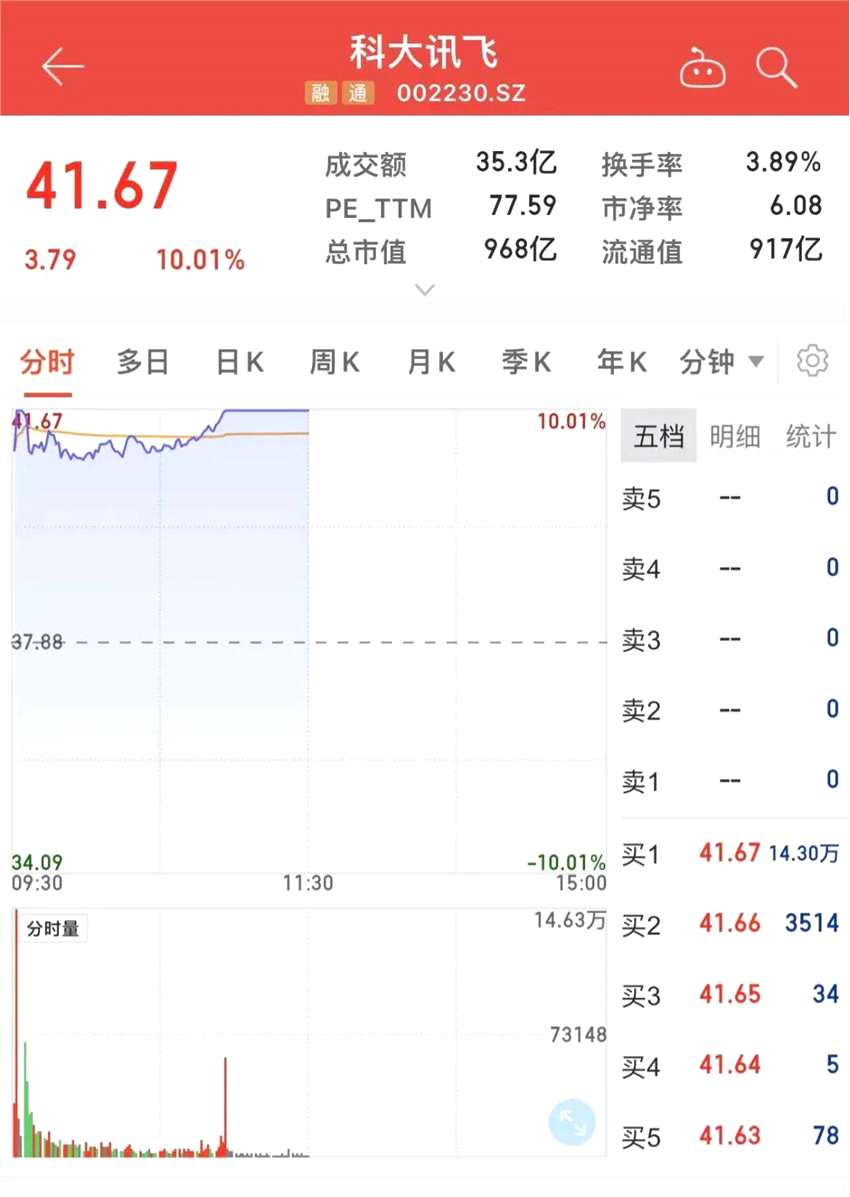Switch to the 多日 chart tab
Viewport: 850px width, 1197px height.
point(142,362)
